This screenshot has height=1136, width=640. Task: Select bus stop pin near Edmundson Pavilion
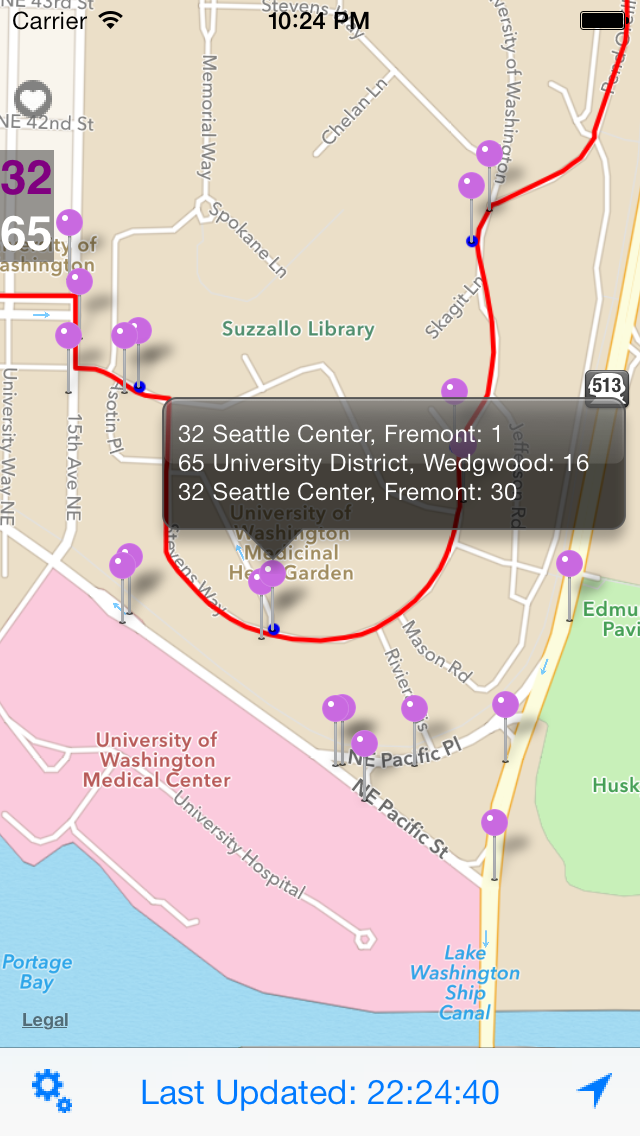pos(569,565)
